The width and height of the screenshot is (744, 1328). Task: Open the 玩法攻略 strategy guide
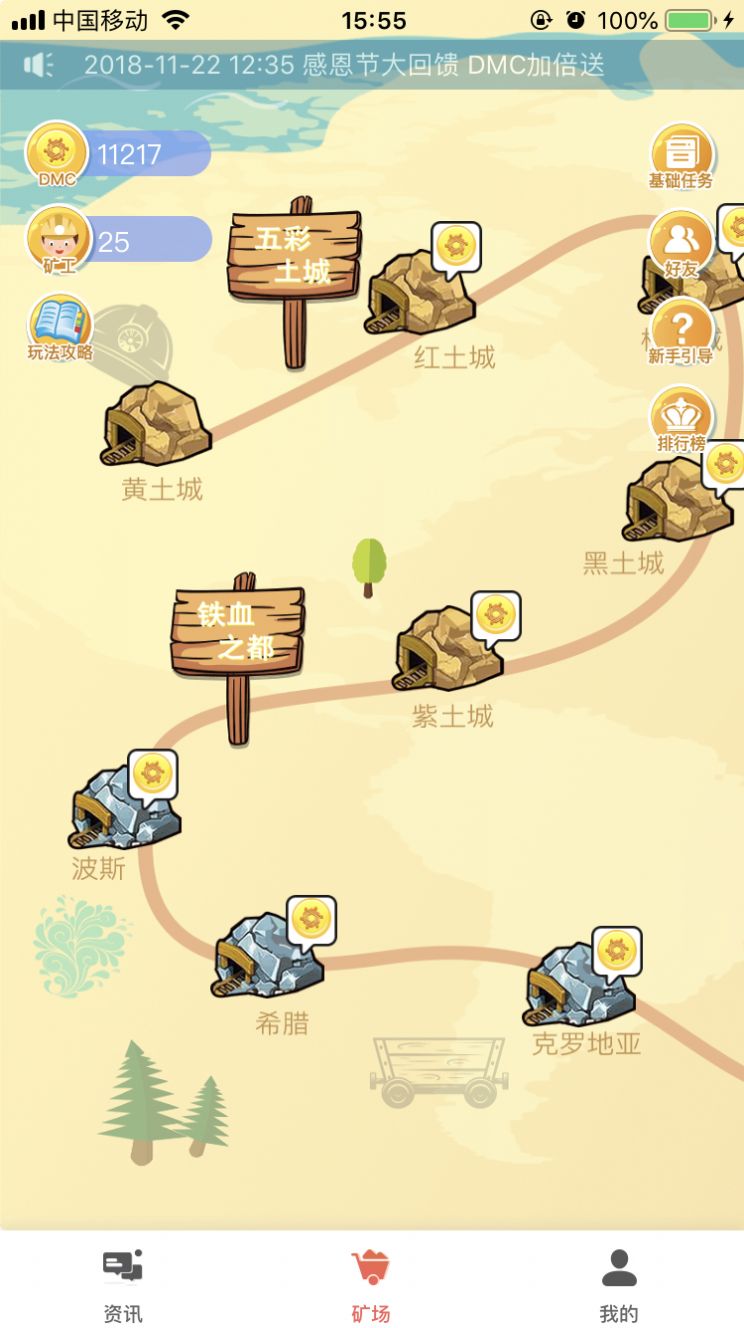pyautogui.click(x=60, y=326)
